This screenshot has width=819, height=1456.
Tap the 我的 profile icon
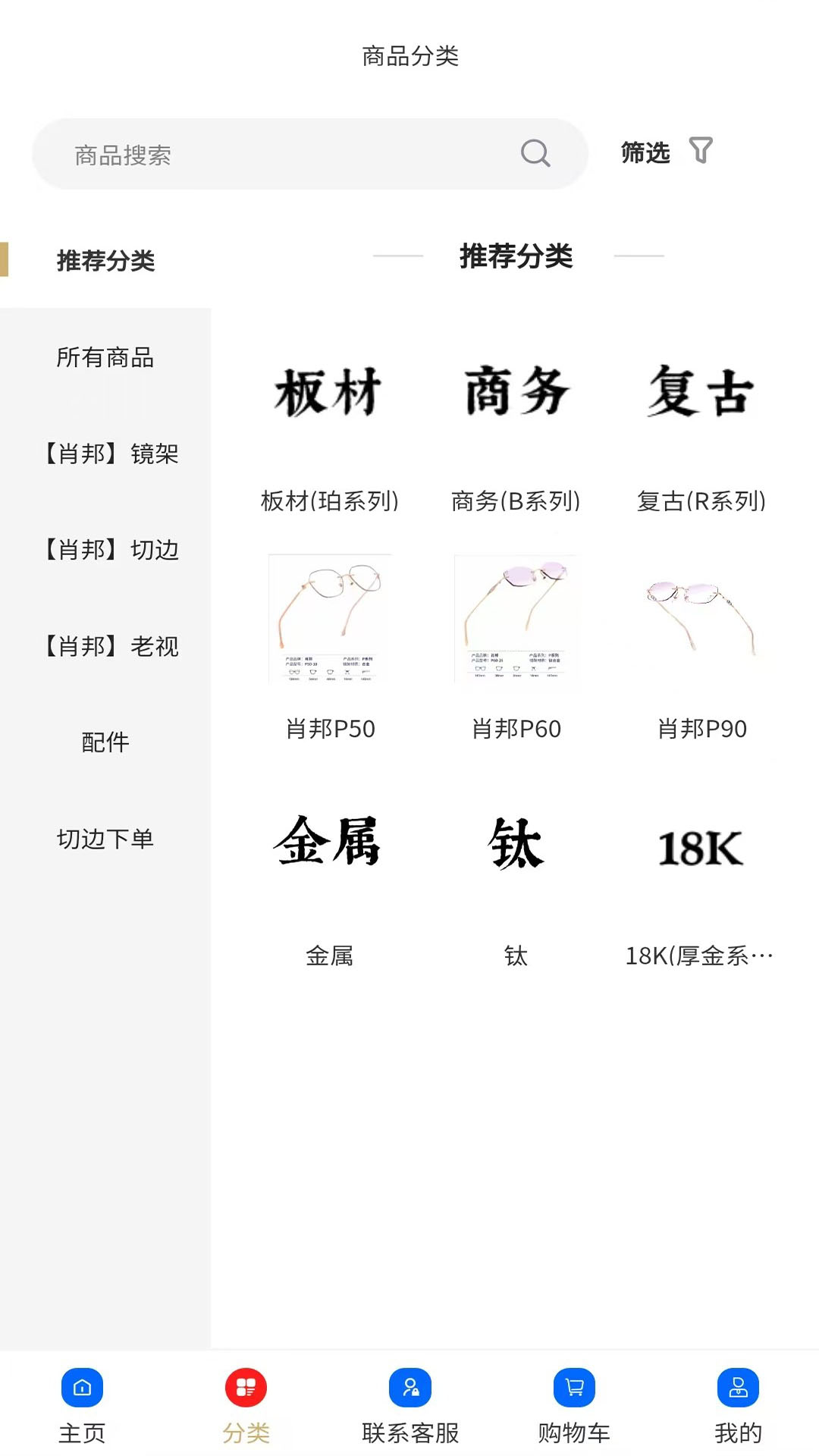coord(737,1388)
